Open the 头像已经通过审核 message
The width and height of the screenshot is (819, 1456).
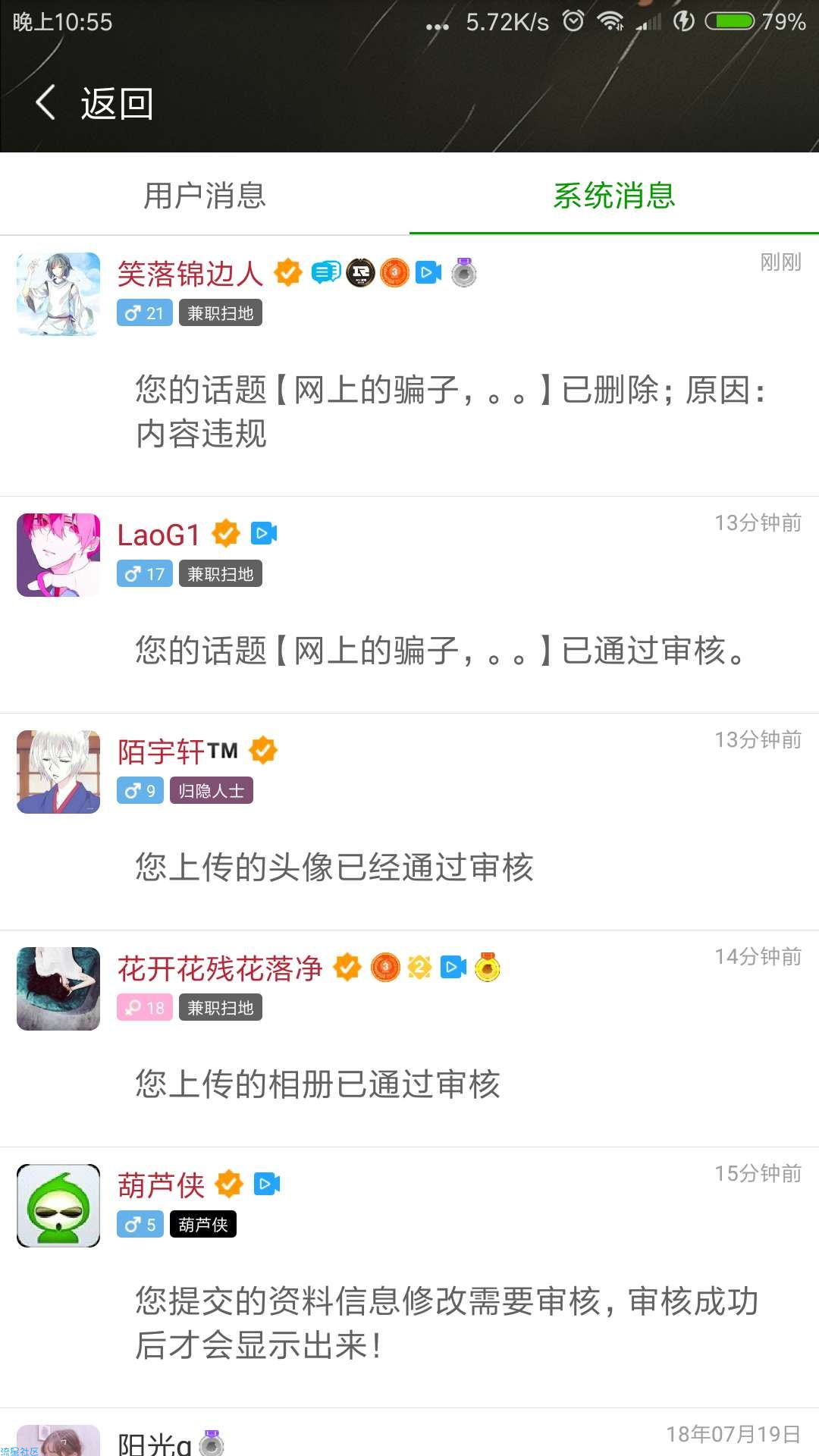coord(334,868)
